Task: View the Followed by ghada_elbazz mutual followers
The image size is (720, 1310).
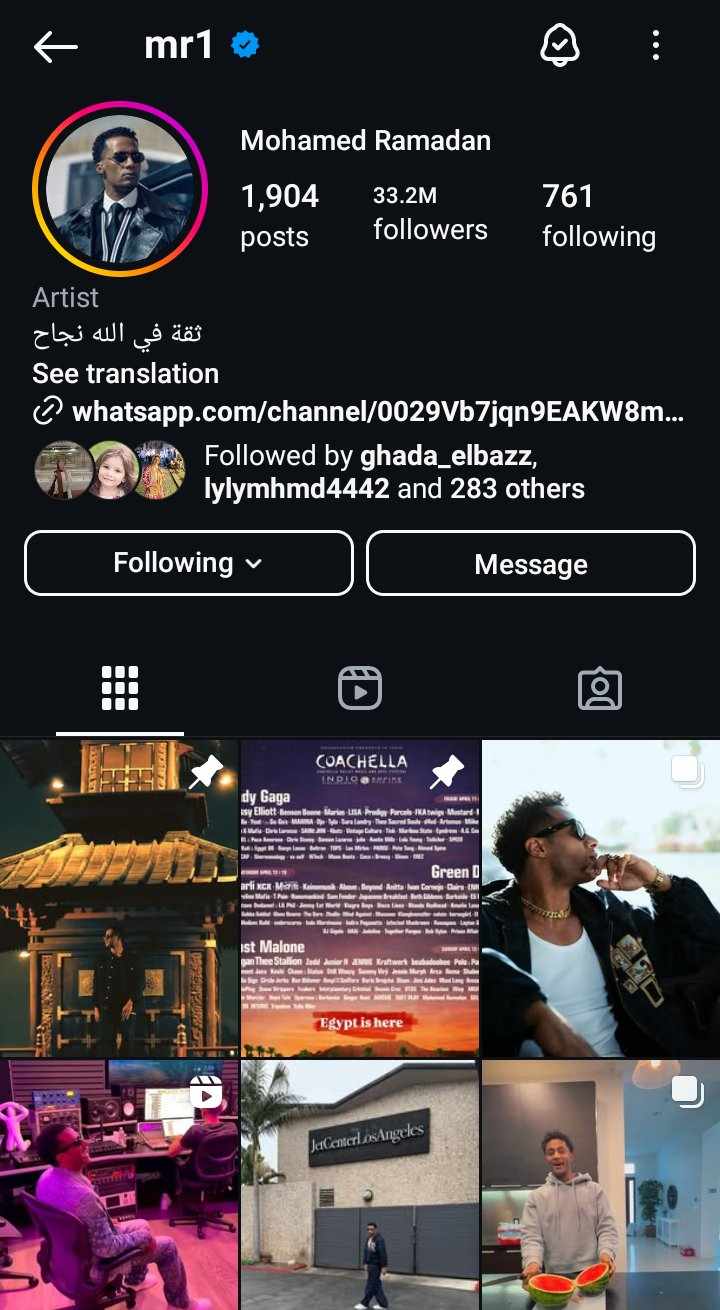Action: pos(394,472)
